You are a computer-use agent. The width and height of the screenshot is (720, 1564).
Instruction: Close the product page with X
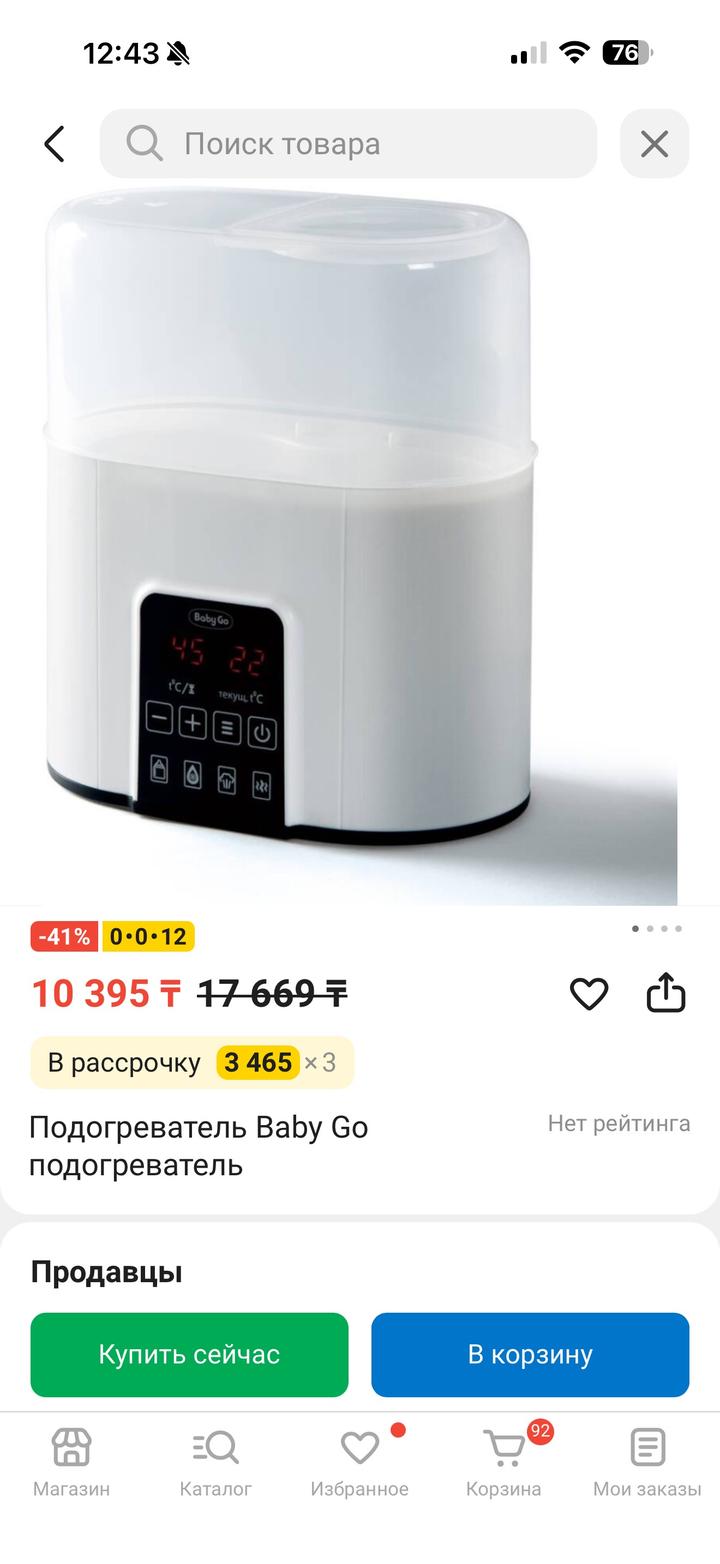pyautogui.click(x=654, y=144)
